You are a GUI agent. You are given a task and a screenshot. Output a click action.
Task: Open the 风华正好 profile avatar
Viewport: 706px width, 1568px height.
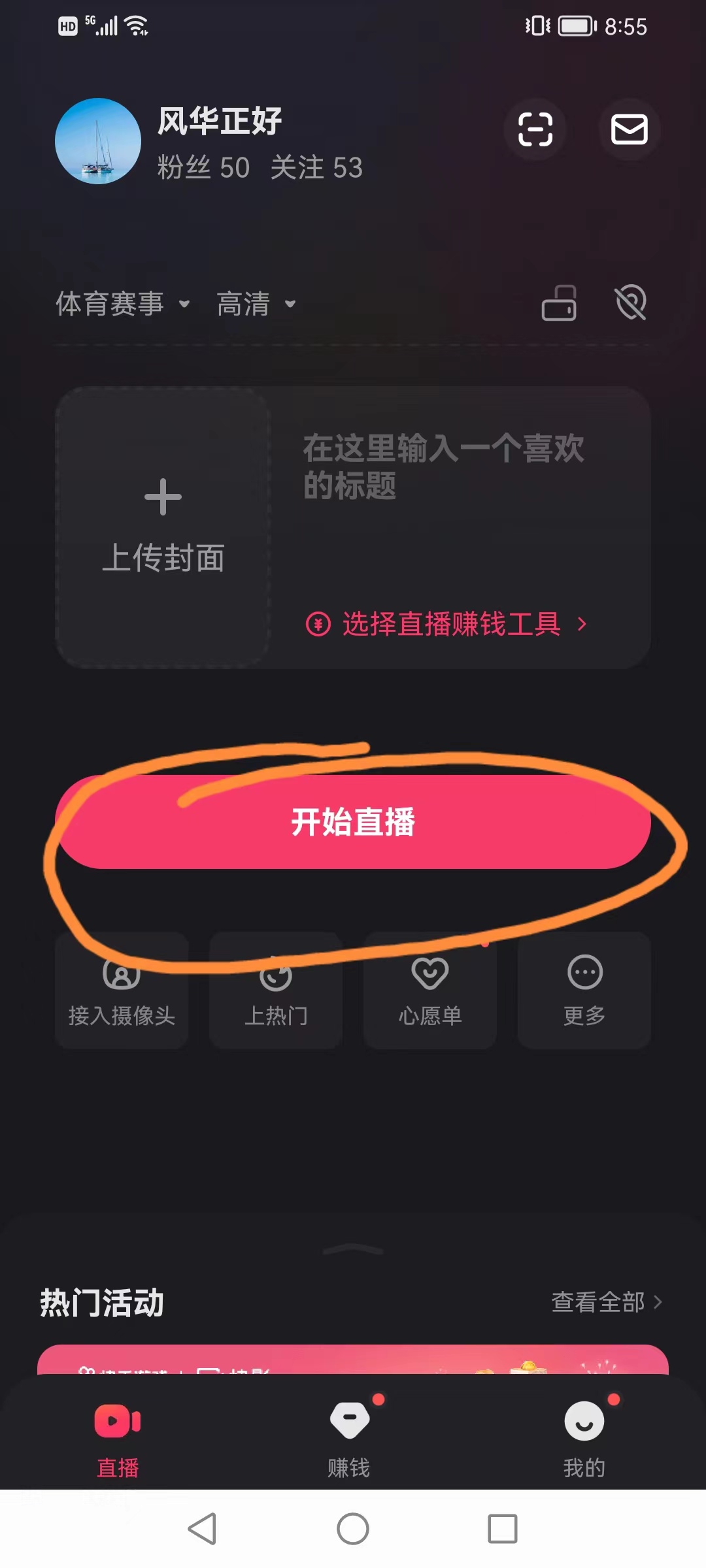[98, 141]
